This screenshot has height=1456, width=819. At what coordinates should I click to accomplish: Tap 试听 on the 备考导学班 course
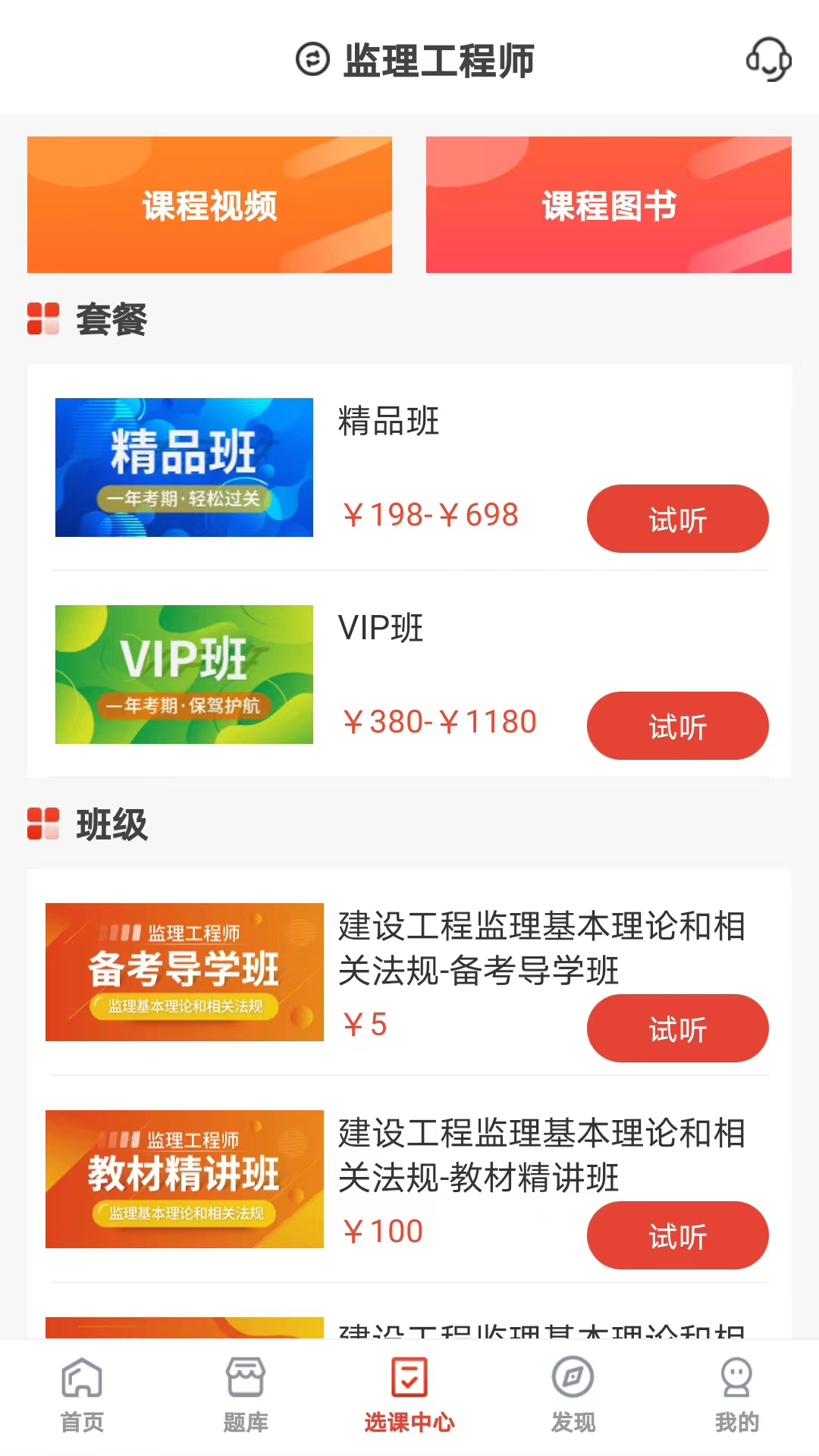[677, 1029]
